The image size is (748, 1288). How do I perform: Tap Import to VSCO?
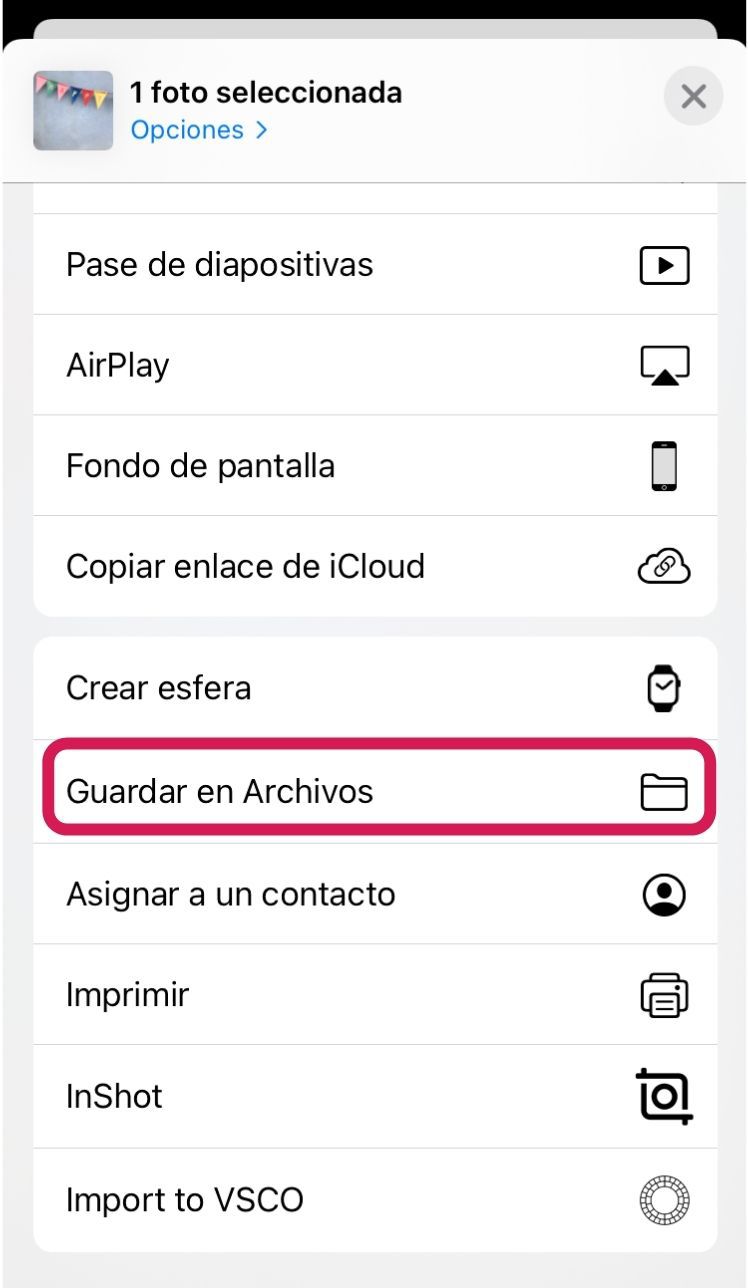[x=375, y=1199]
